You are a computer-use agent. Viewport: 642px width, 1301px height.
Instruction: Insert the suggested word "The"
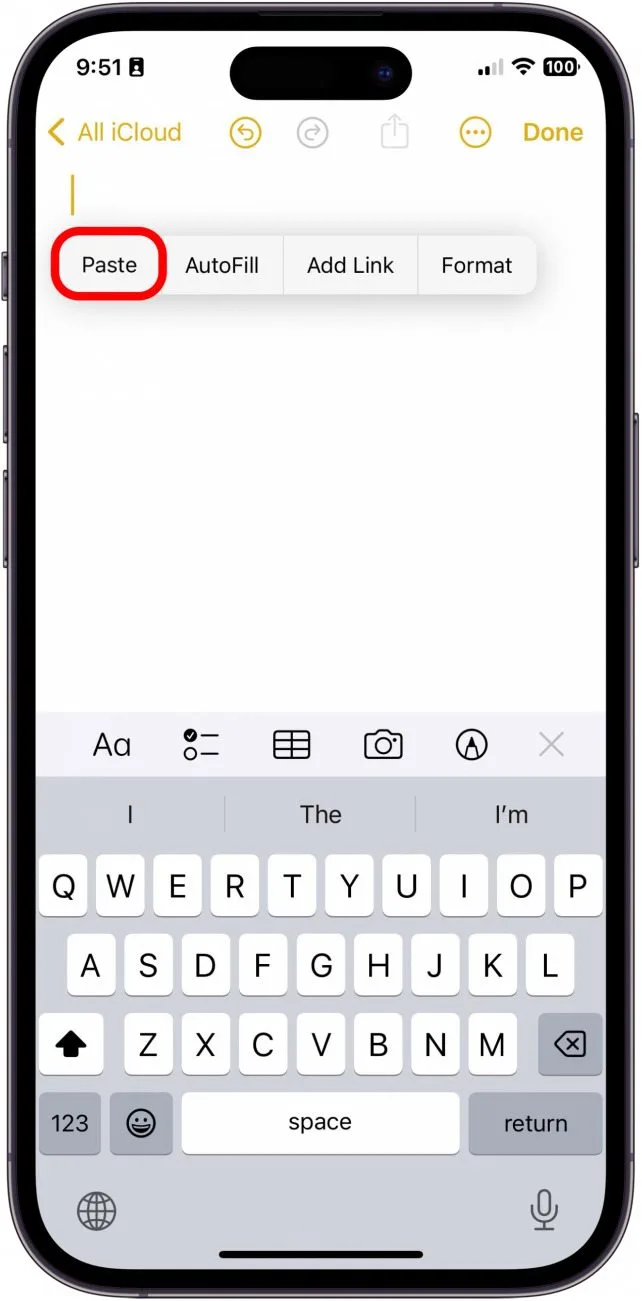click(320, 815)
